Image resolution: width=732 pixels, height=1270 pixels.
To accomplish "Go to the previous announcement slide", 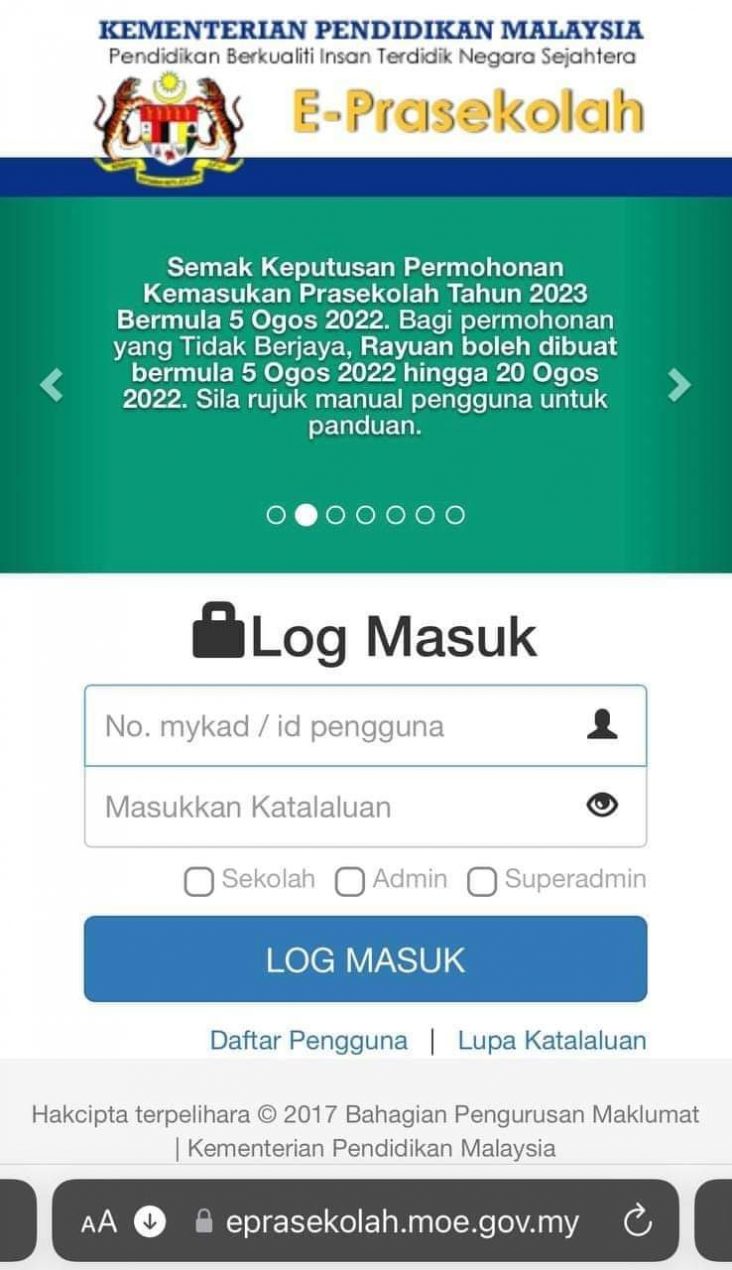I will coord(52,383).
